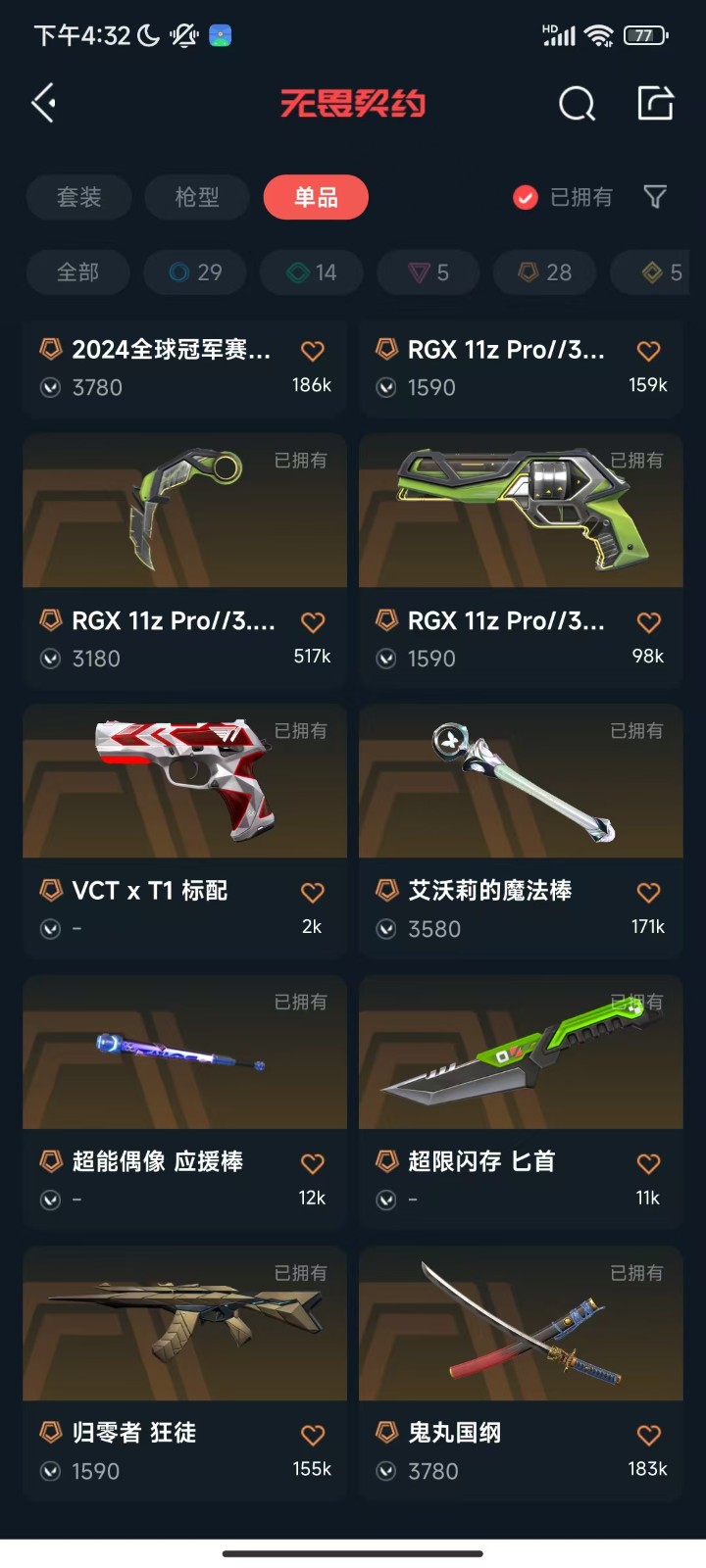
Task: Open the 超限闪存 匕首 card
Action: tap(521, 1102)
